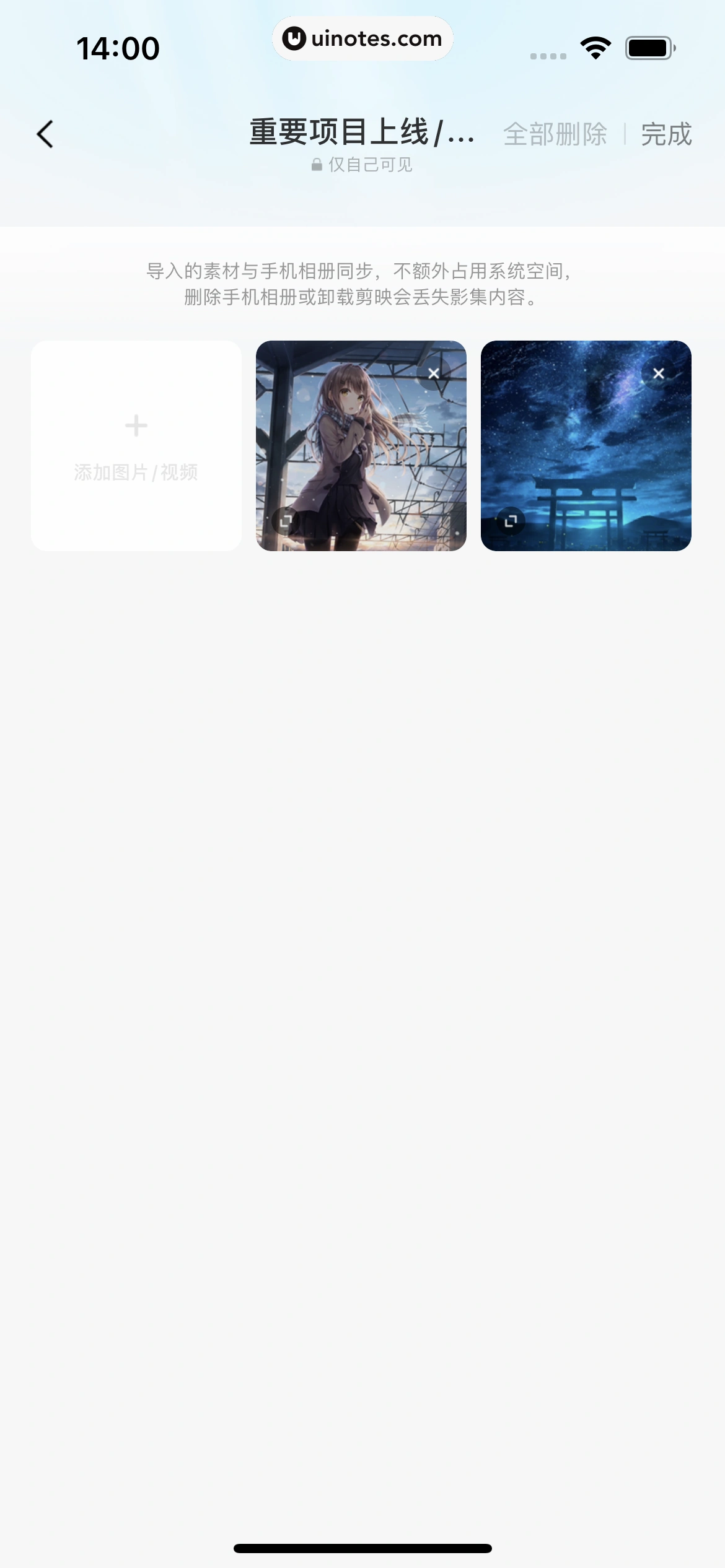Click 全部删除 to delete all materials

(x=556, y=135)
